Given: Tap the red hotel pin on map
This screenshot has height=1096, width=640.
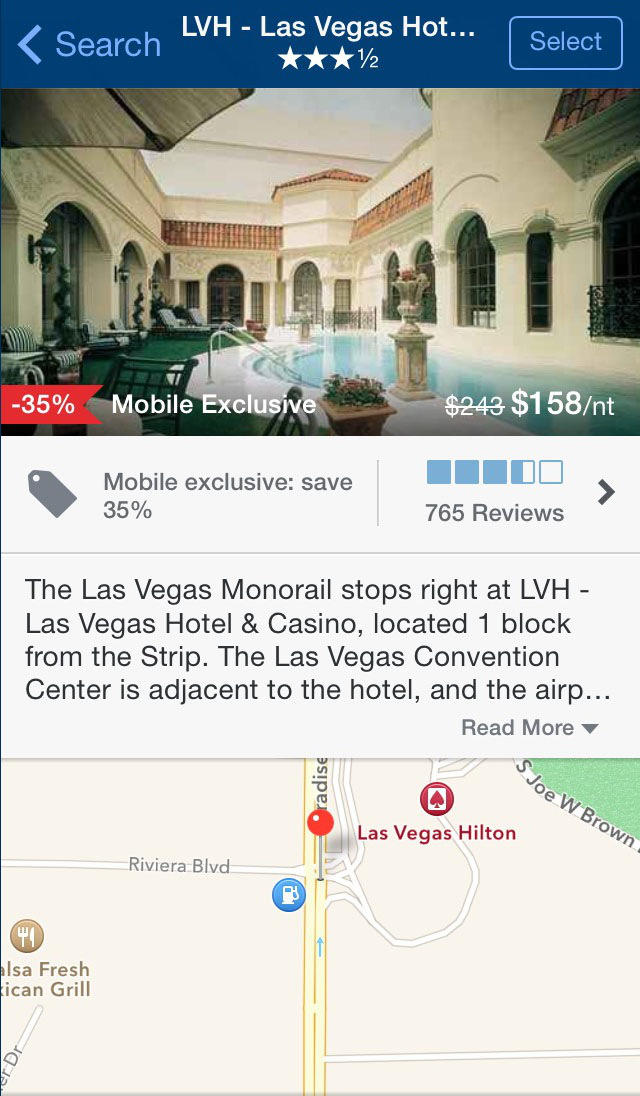Looking at the screenshot, I should [320, 824].
